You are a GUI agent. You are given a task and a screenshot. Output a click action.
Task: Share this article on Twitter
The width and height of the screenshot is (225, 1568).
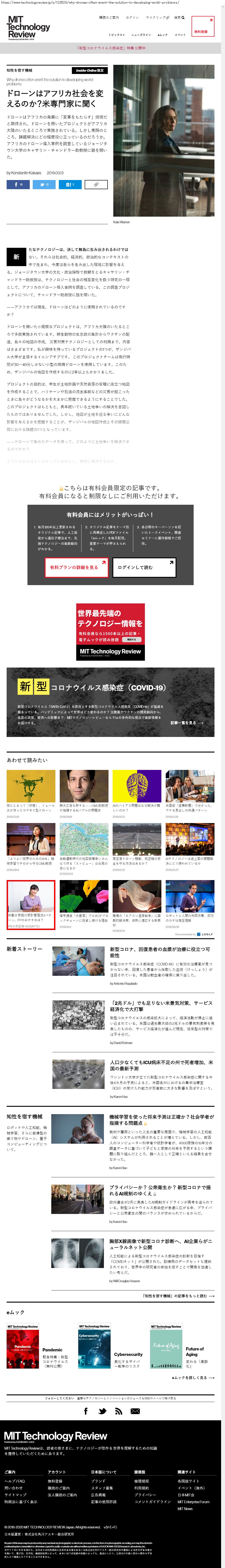44,184
